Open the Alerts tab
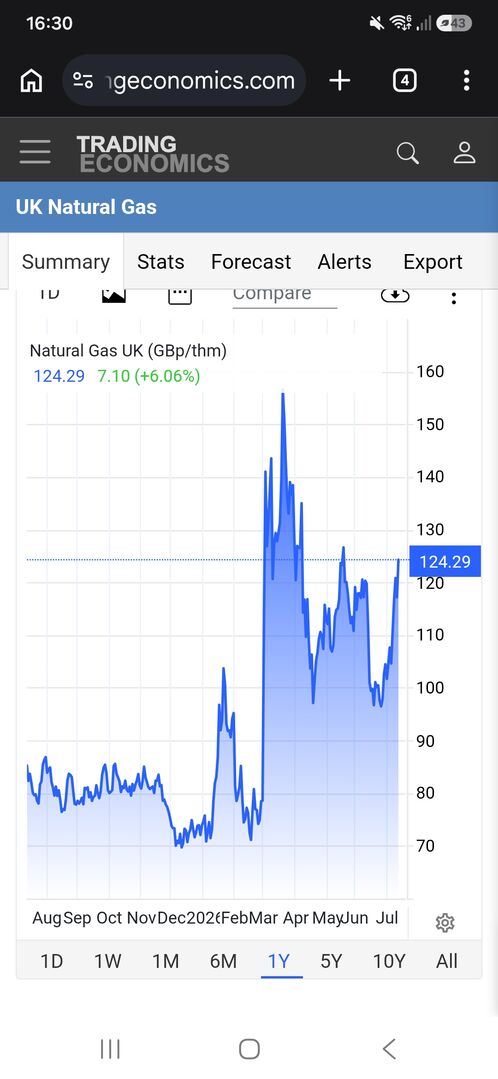The image size is (498, 1079). (345, 262)
